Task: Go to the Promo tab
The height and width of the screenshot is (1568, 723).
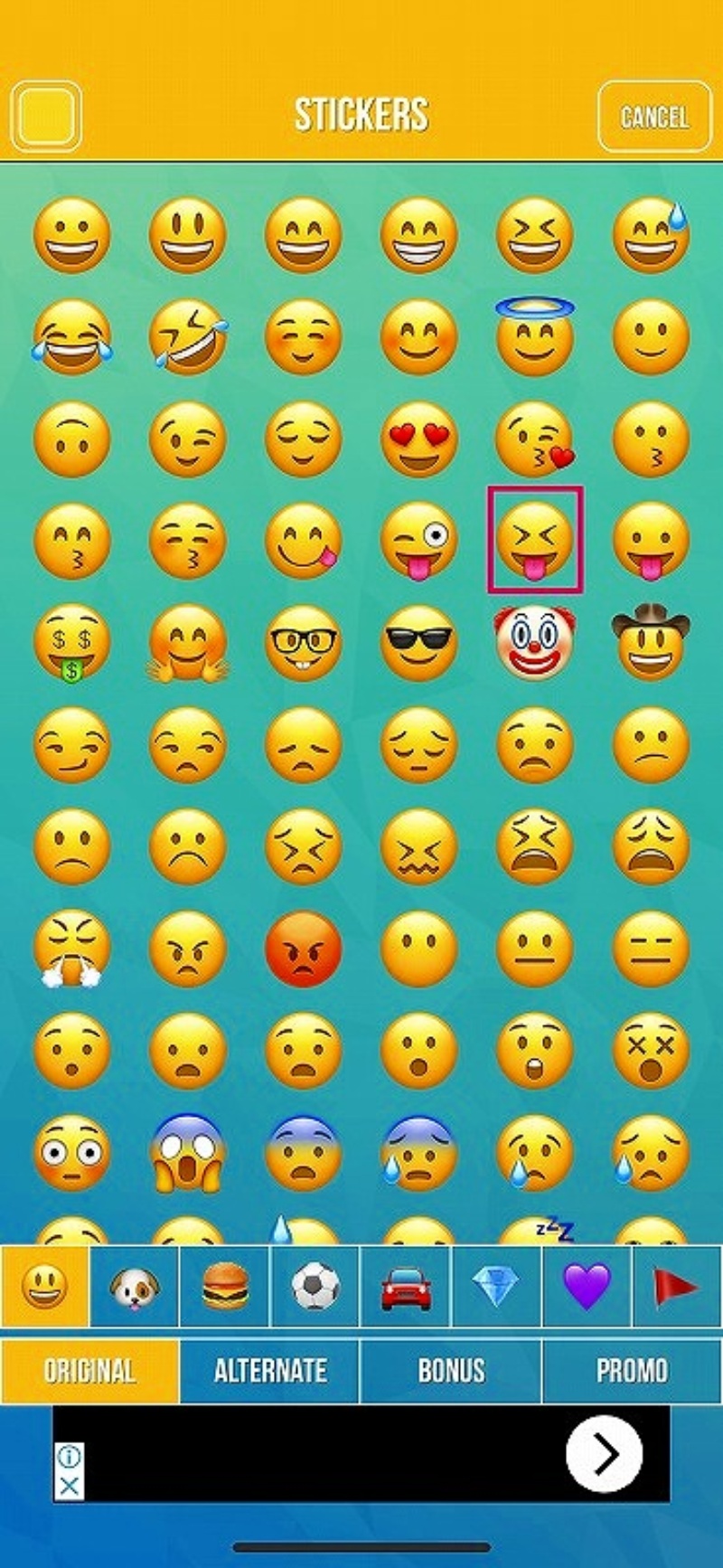Action: (x=632, y=1371)
